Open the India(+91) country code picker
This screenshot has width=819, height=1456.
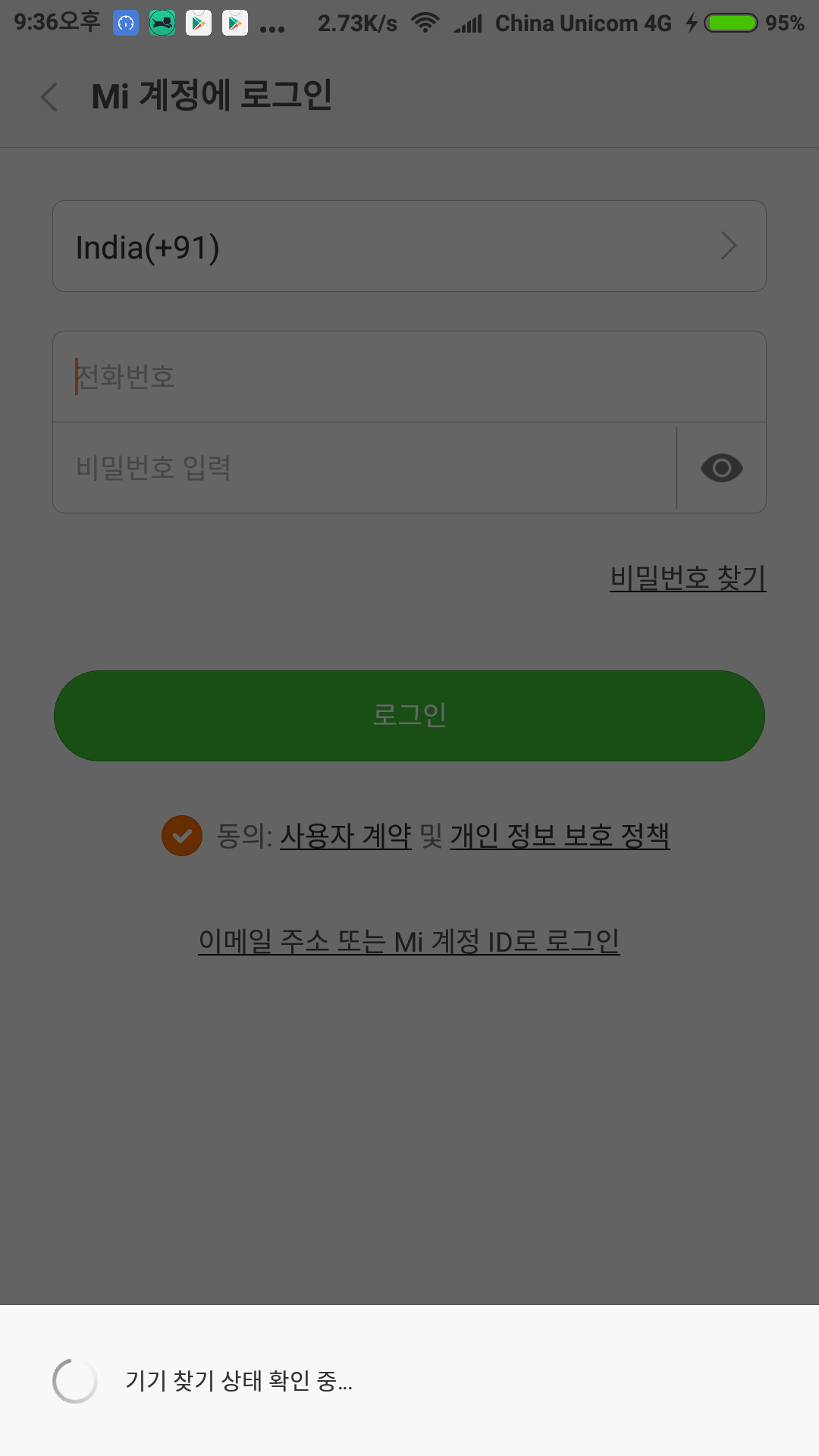tap(409, 246)
